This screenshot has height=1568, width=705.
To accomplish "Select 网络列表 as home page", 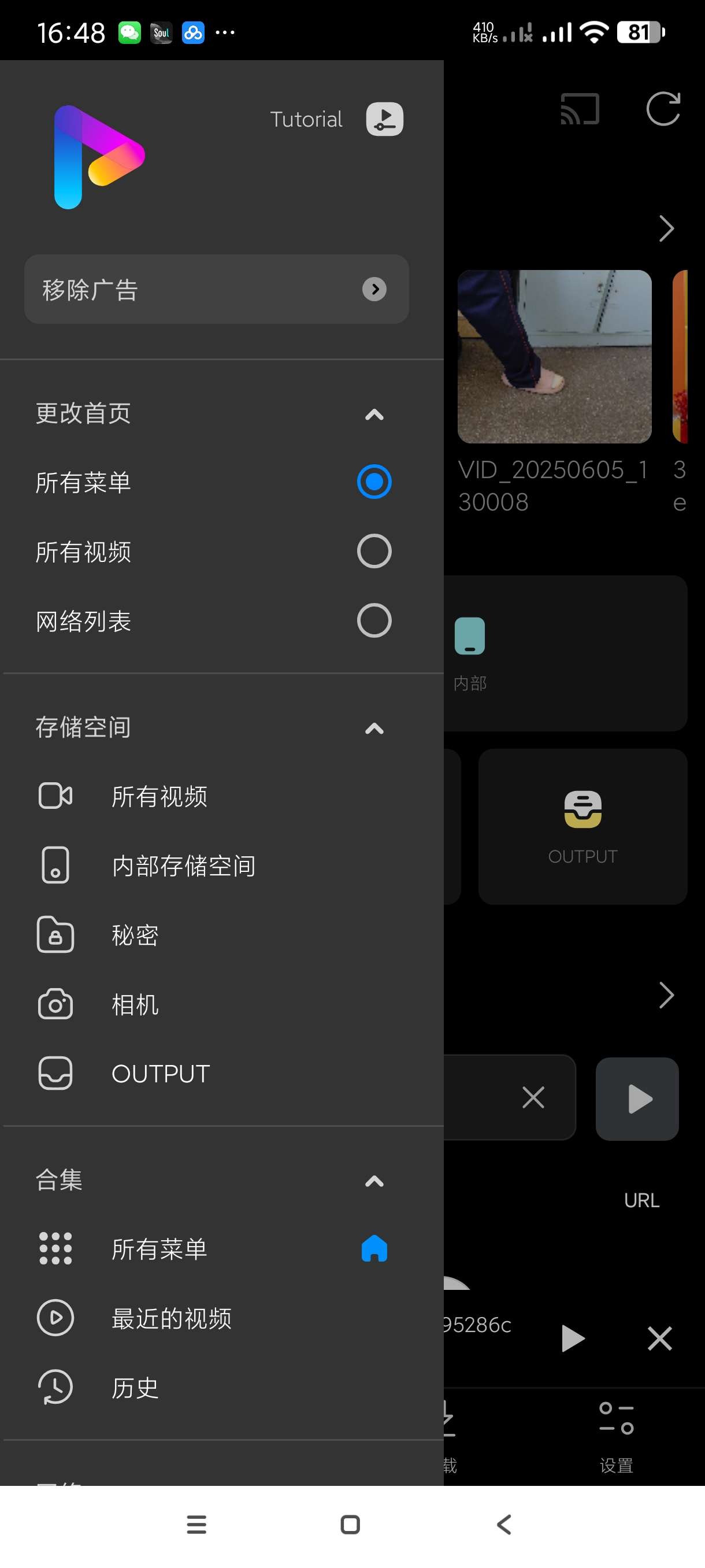I will (373, 621).
